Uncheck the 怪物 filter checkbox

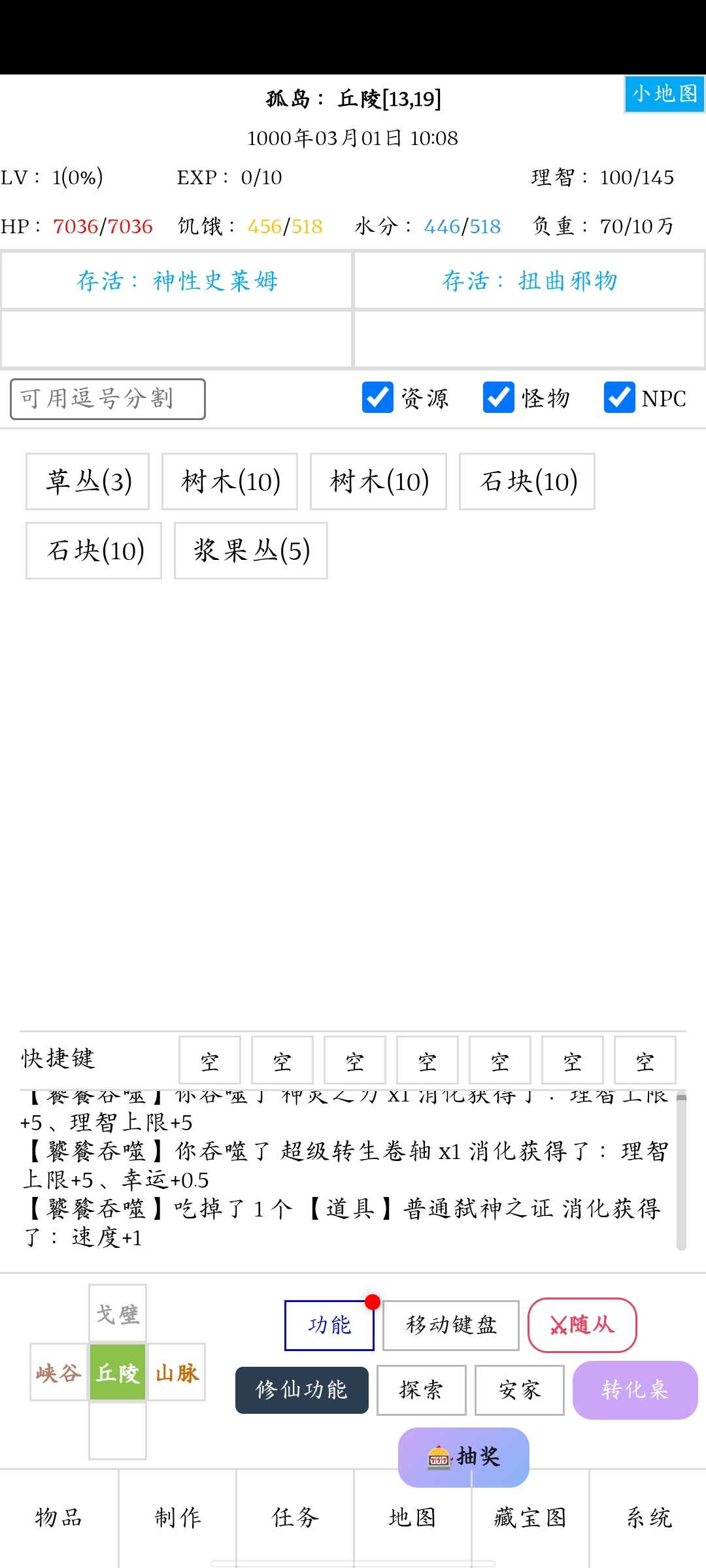tap(499, 398)
